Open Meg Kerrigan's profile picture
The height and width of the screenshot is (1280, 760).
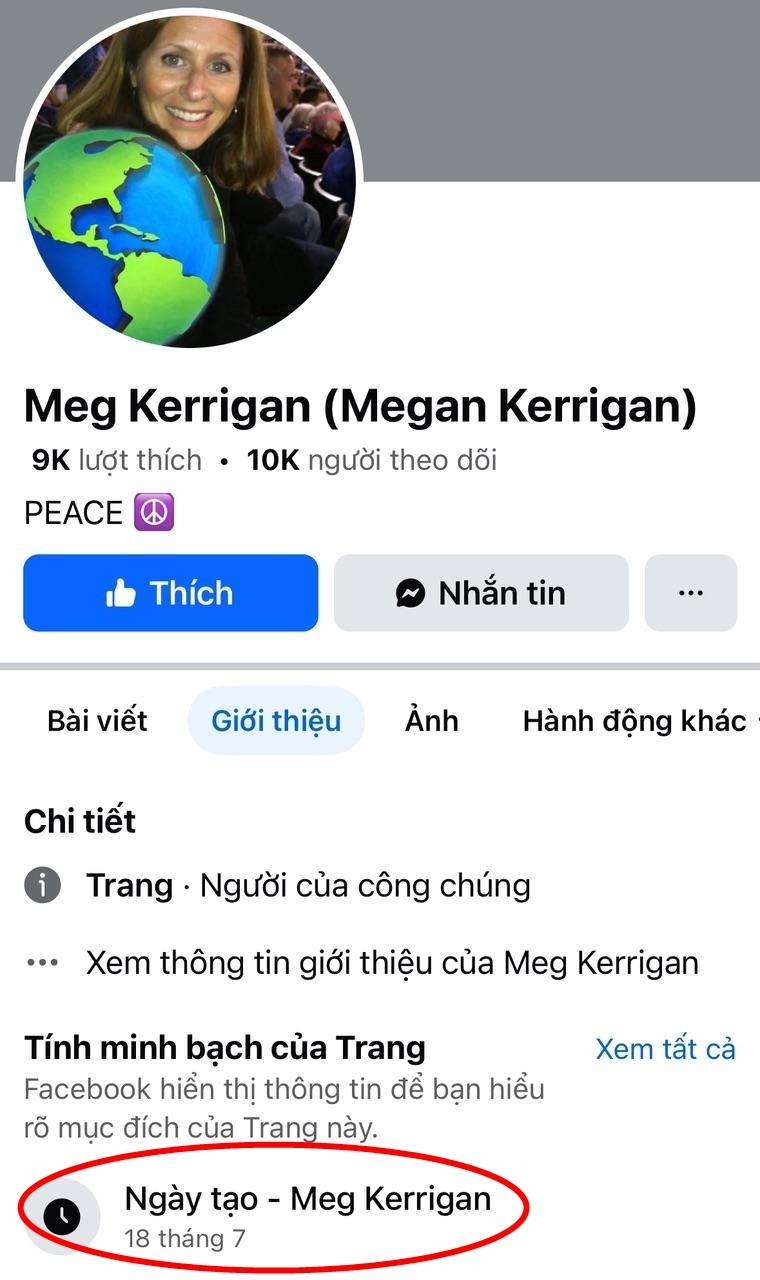click(189, 180)
